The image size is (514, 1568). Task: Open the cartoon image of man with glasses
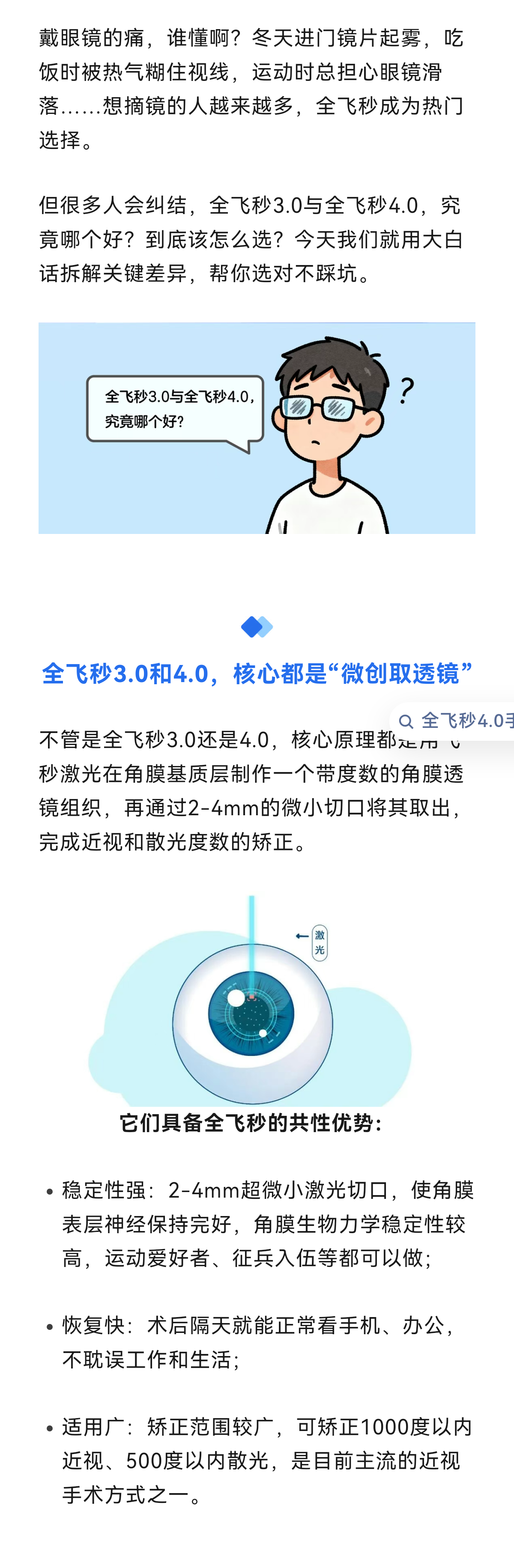pos(257,428)
